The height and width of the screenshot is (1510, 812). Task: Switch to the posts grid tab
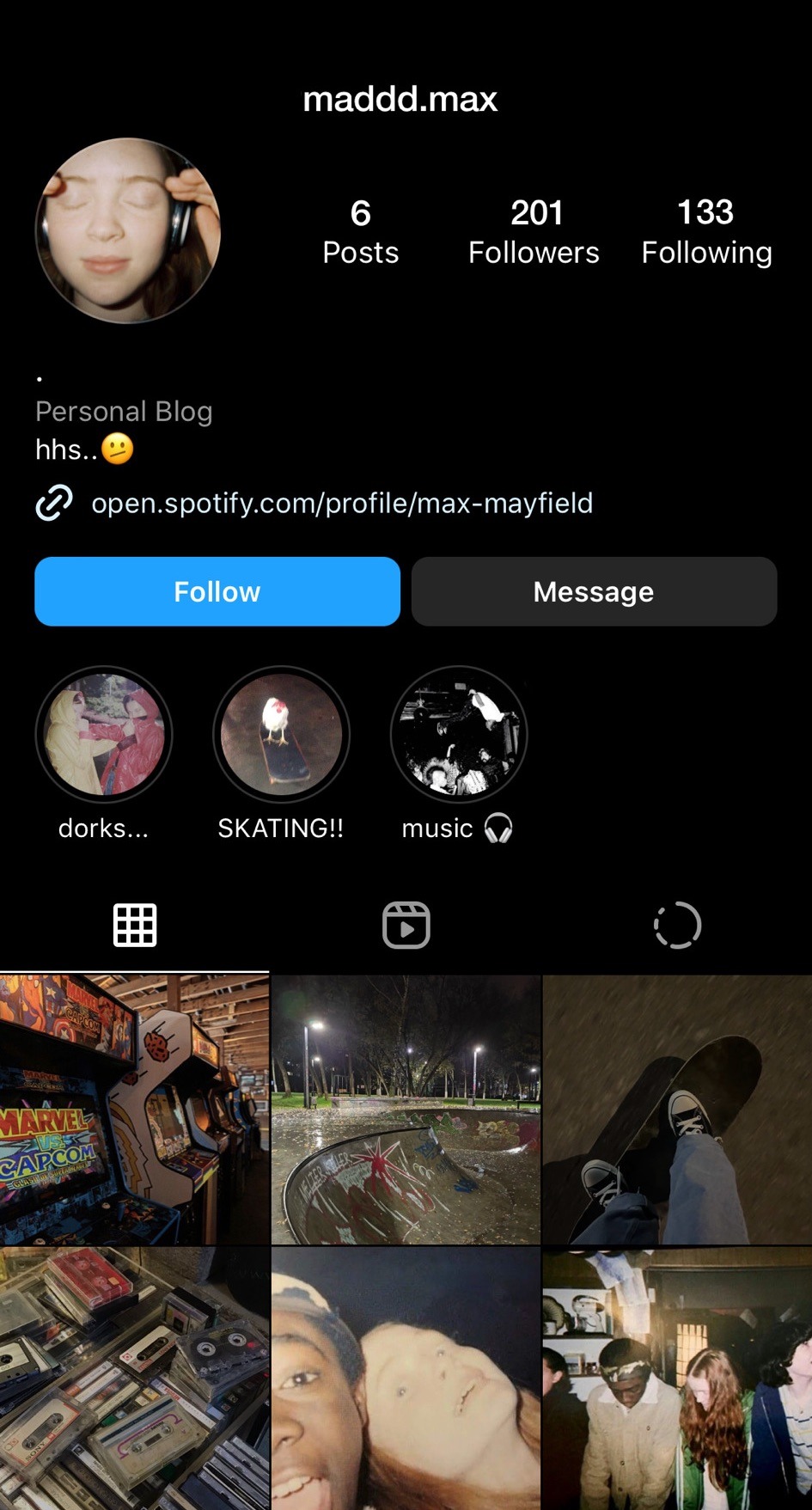(135, 926)
